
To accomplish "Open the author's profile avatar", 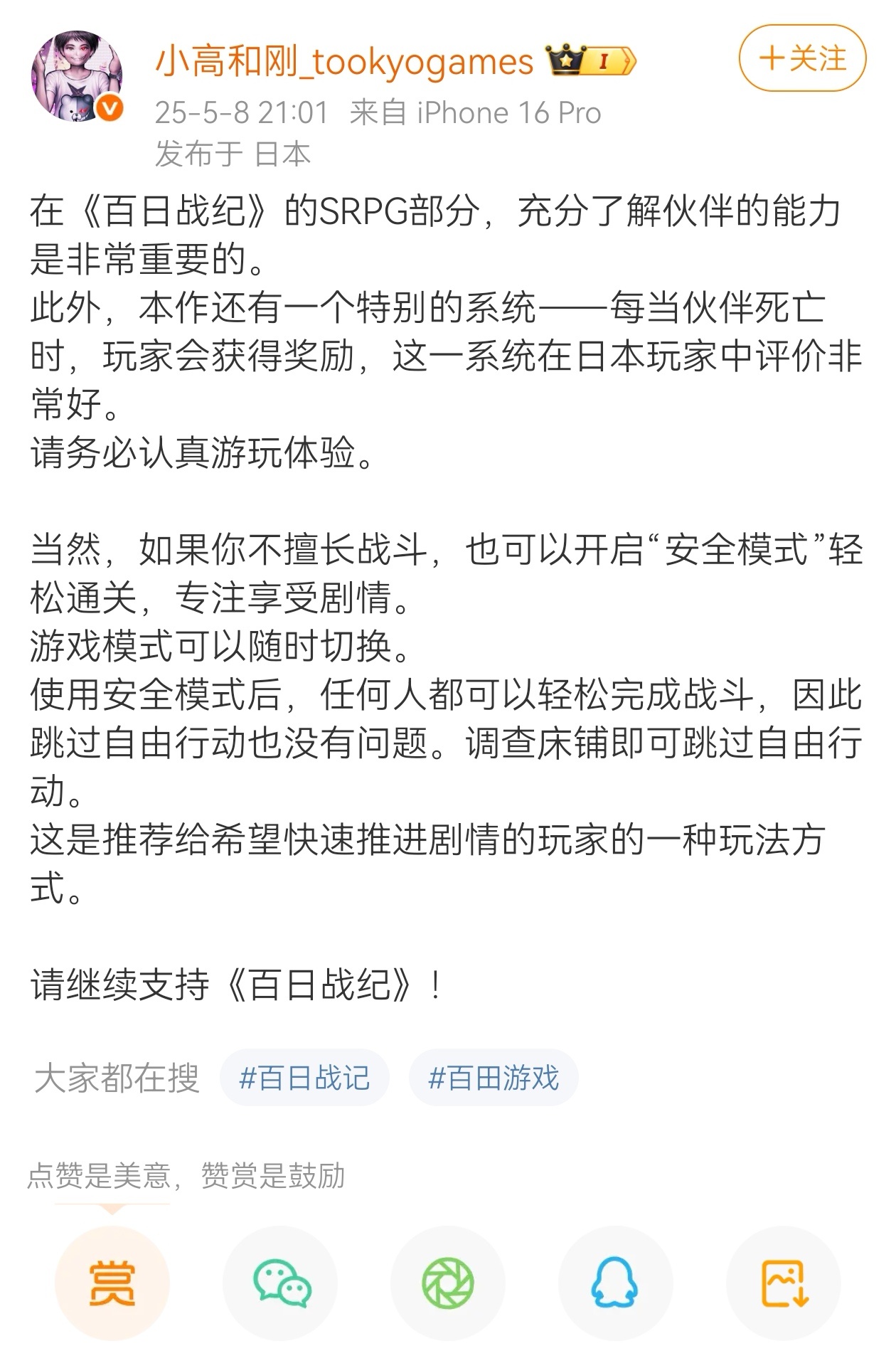I will coord(77,76).
